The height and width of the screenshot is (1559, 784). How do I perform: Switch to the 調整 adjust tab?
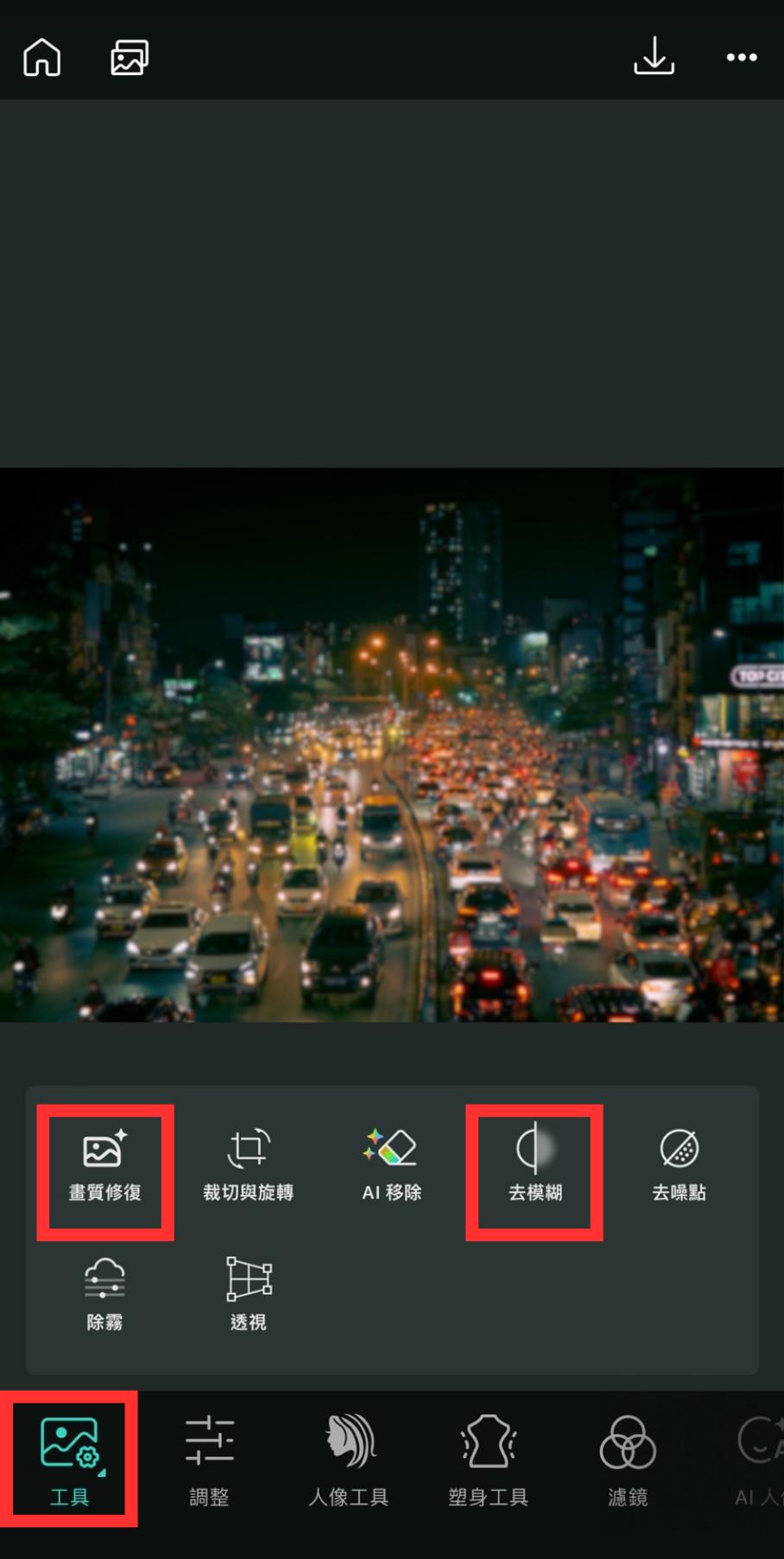[209, 1461]
